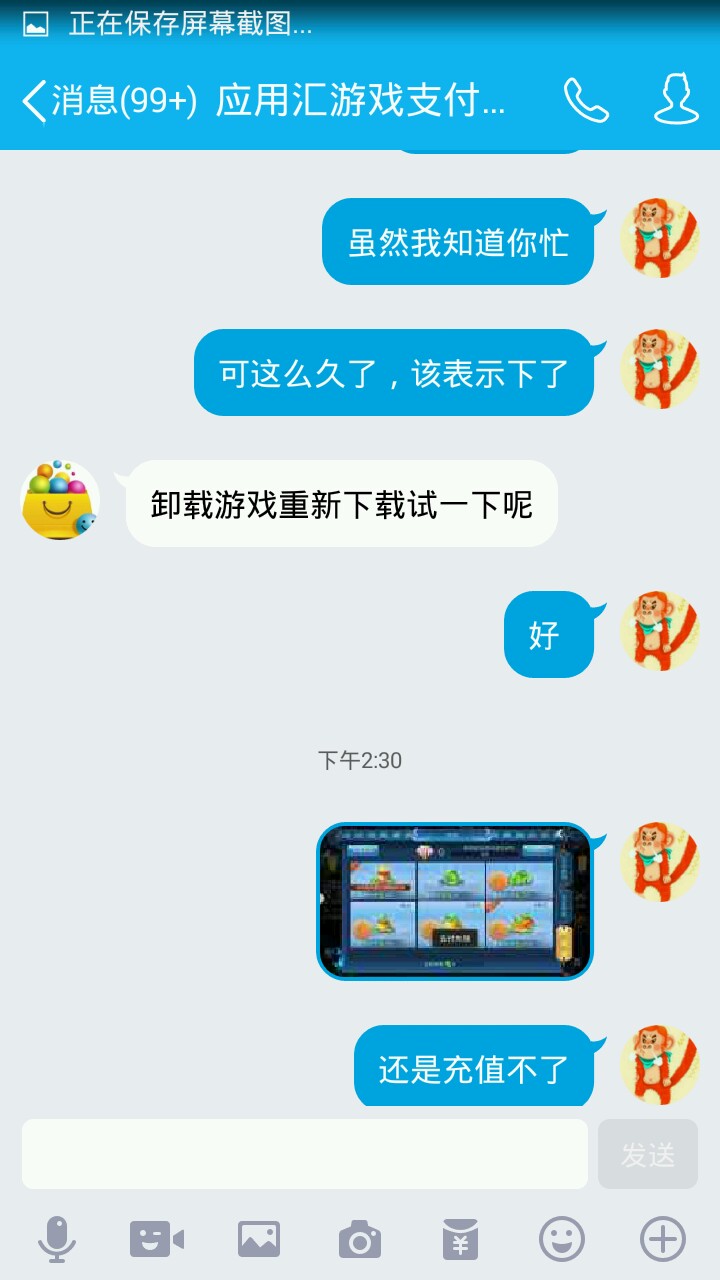The image size is (720, 1280).
Task: Tap the 发送 send button
Action: pos(647,1154)
